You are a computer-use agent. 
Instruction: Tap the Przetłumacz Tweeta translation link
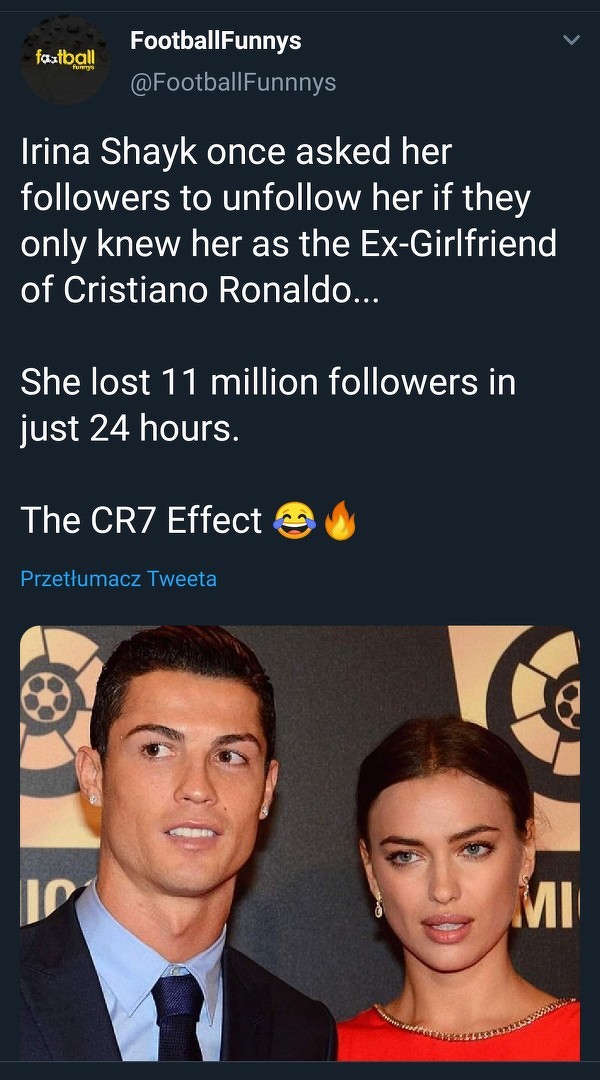[x=118, y=578]
